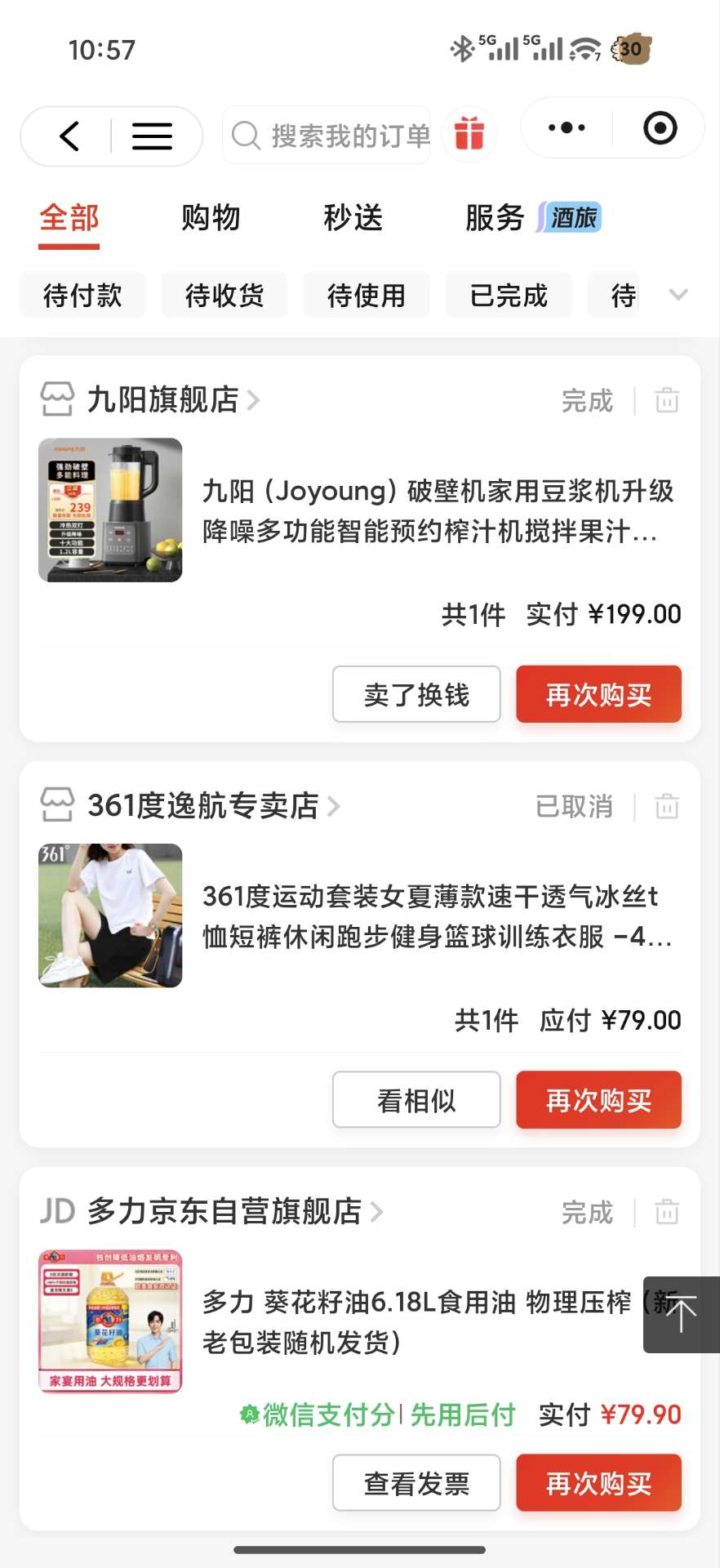Viewport: 720px width, 1568px height.
Task: Jump back to top with arrow button
Action: [681, 1315]
